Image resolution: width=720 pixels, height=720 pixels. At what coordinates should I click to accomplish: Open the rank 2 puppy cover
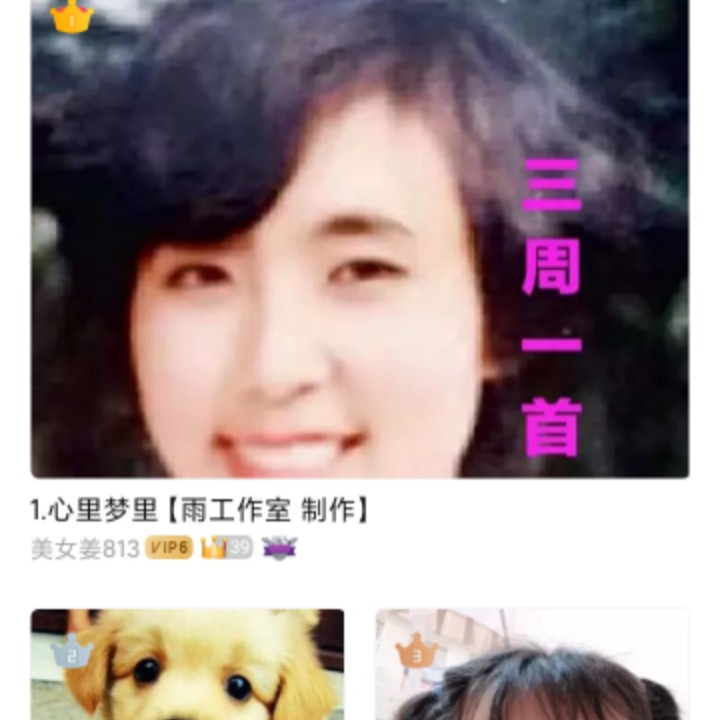[x=187, y=664]
